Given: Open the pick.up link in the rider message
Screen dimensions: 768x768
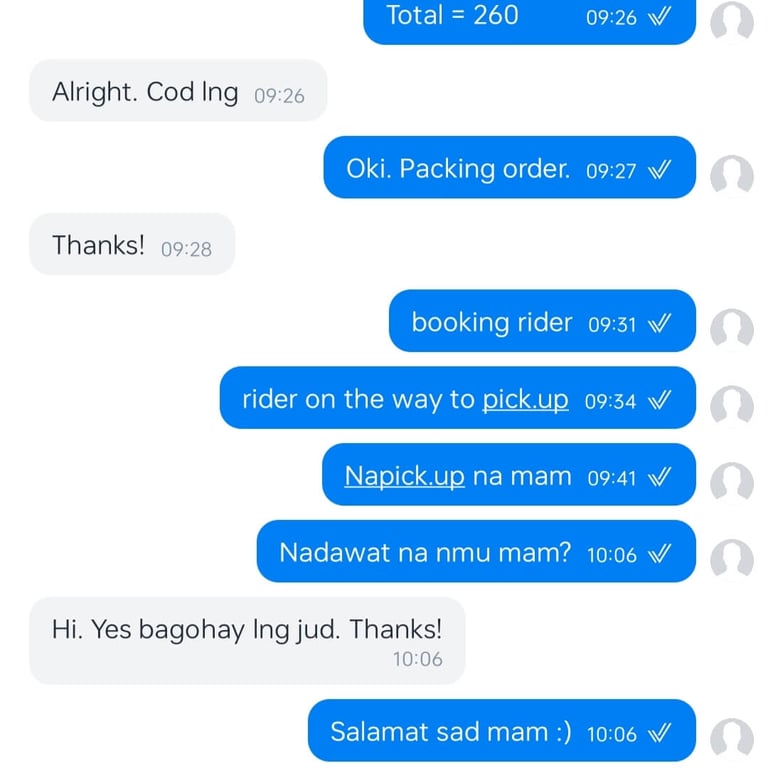Looking at the screenshot, I should click(x=525, y=400).
